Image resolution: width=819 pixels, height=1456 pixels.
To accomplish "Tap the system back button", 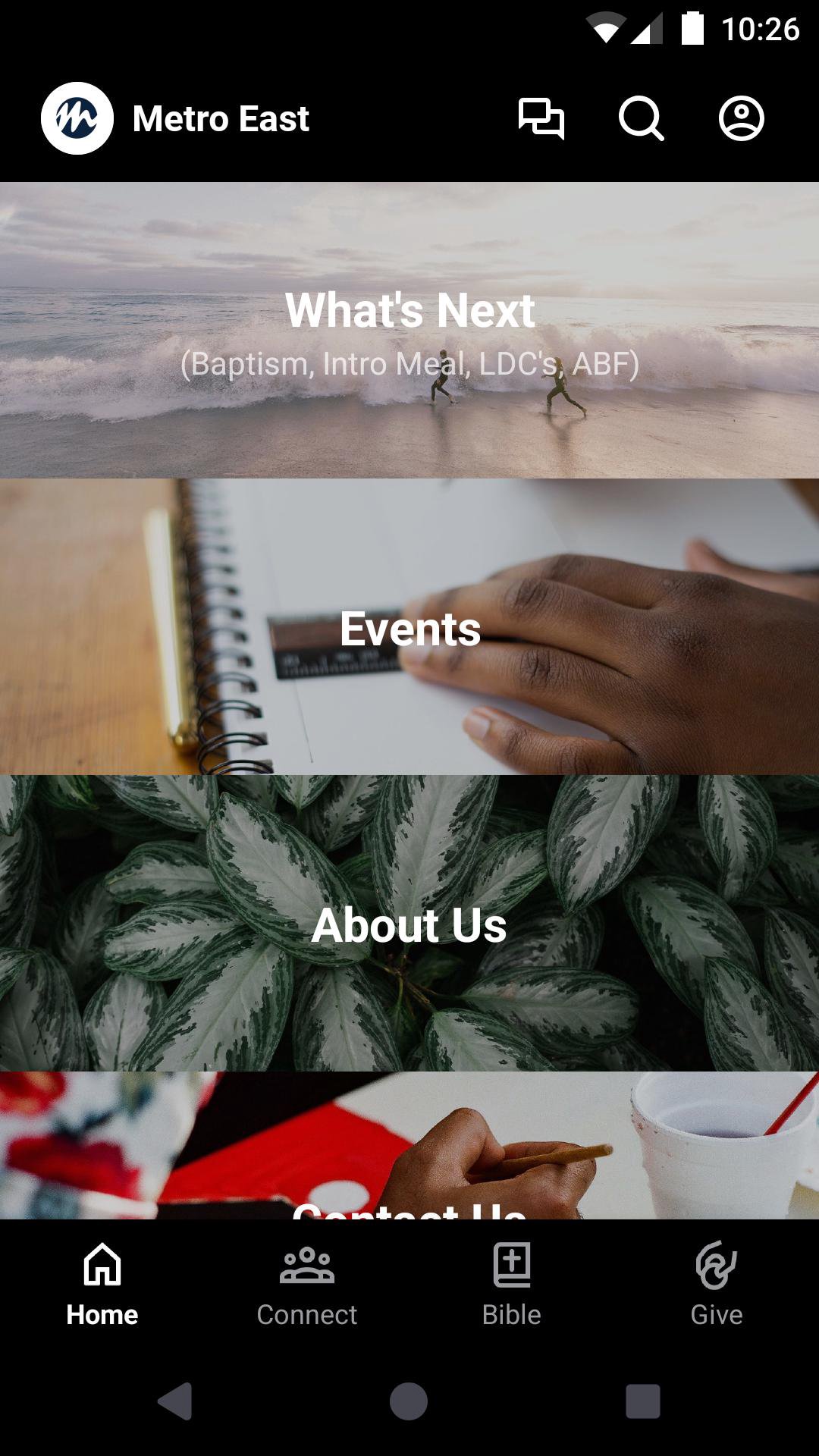I will 176,1400.
